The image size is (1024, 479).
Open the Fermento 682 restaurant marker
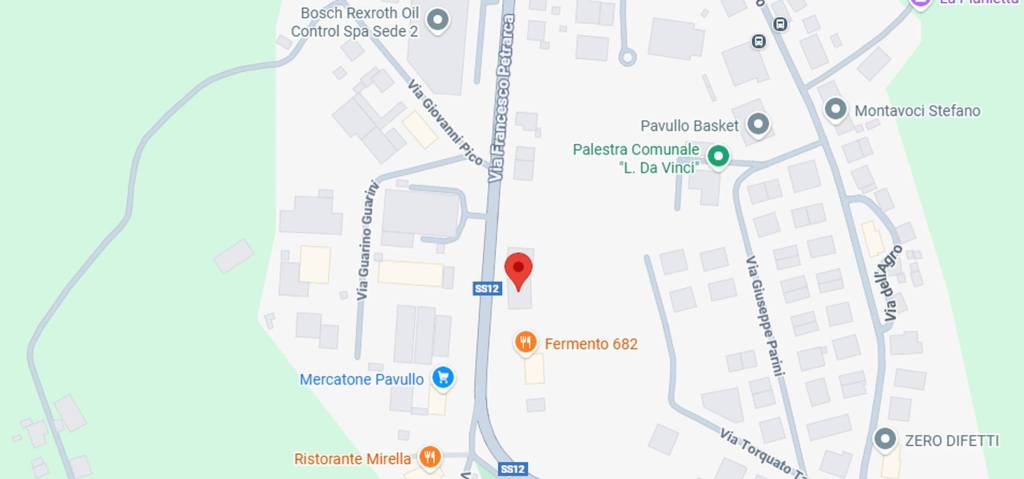coord(525,344)
